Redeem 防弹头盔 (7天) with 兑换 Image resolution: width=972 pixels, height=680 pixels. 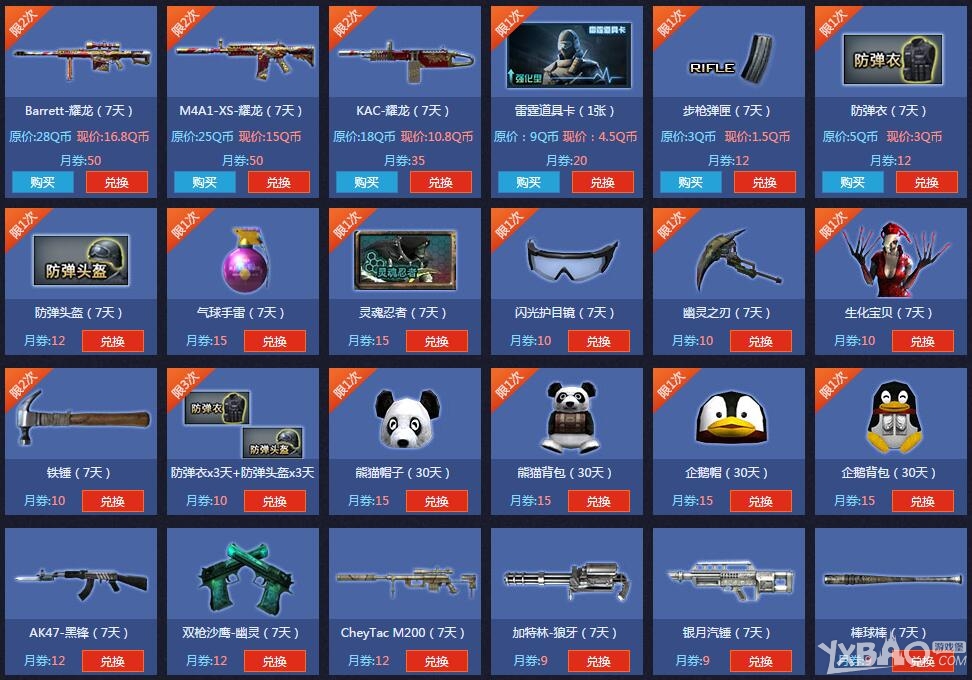pos(112,341)
